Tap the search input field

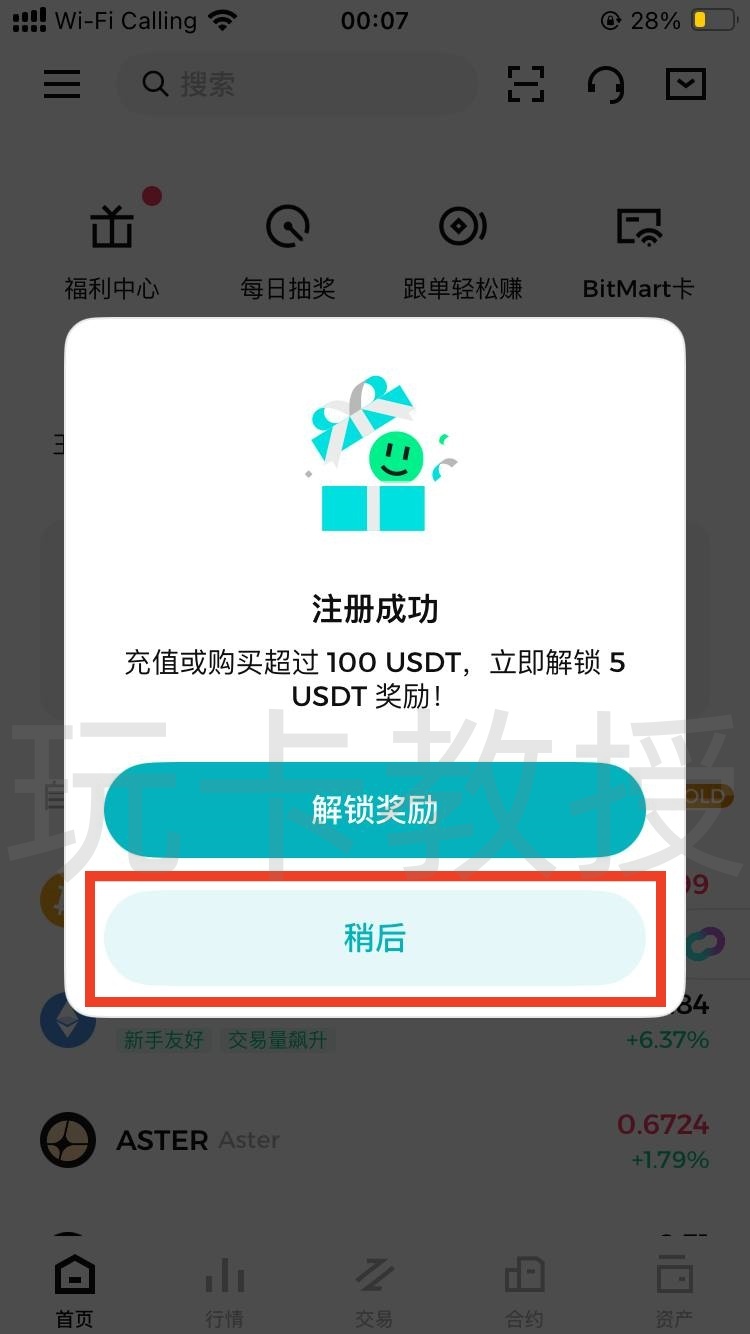pos(297,84)
